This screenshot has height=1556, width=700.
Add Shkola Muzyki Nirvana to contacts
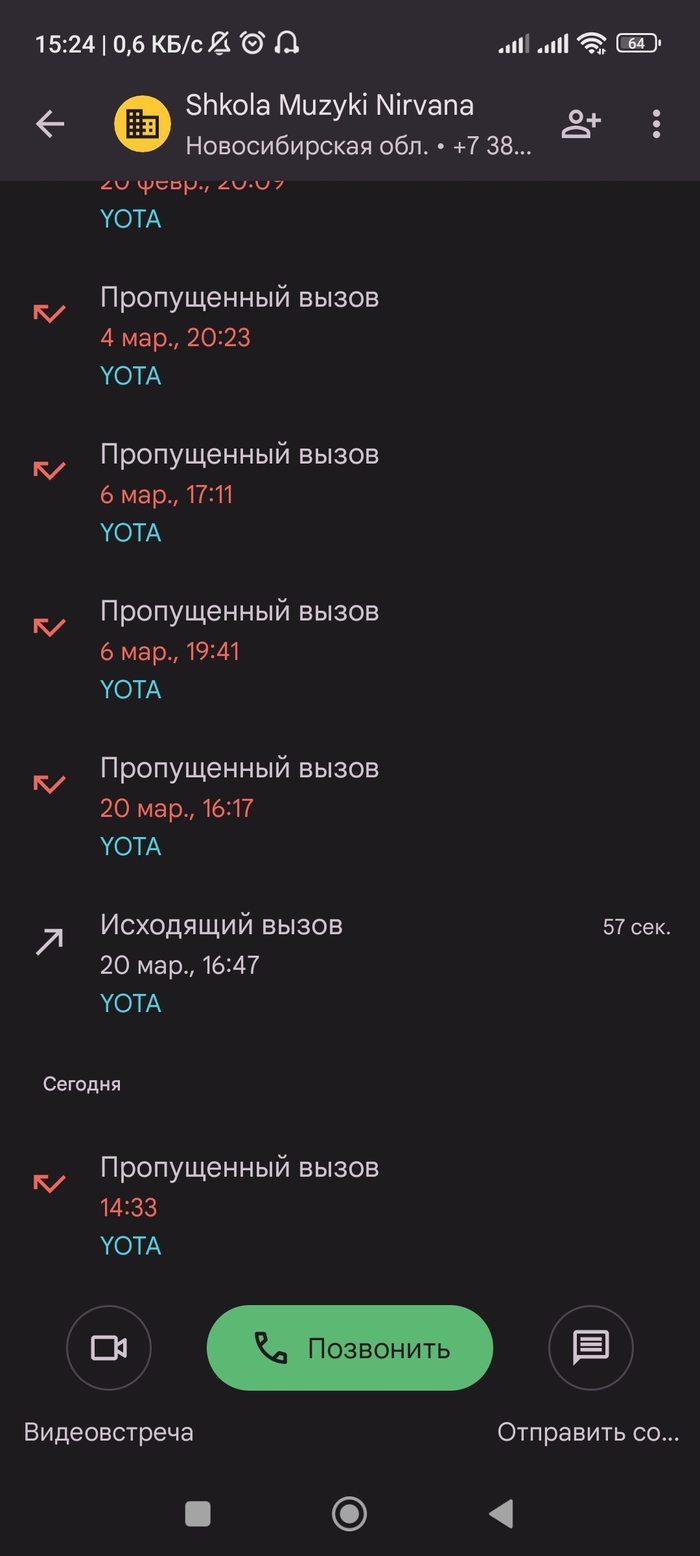tap(580, 124)
